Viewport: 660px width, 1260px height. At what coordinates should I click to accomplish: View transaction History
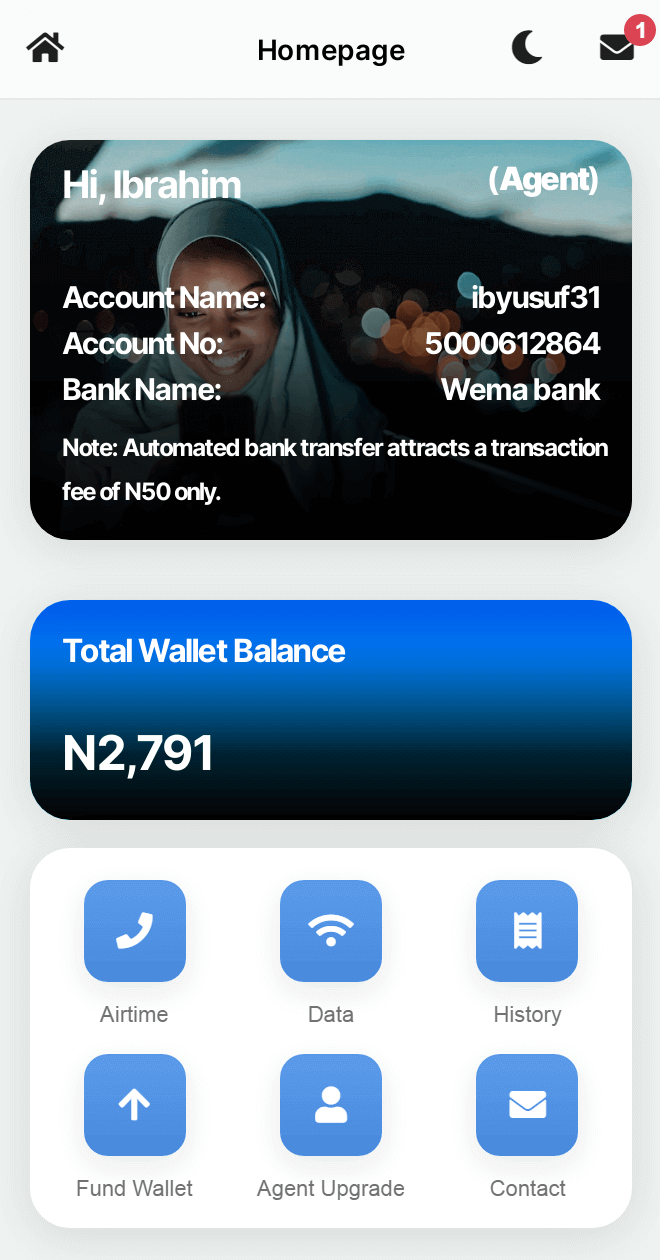527,931
